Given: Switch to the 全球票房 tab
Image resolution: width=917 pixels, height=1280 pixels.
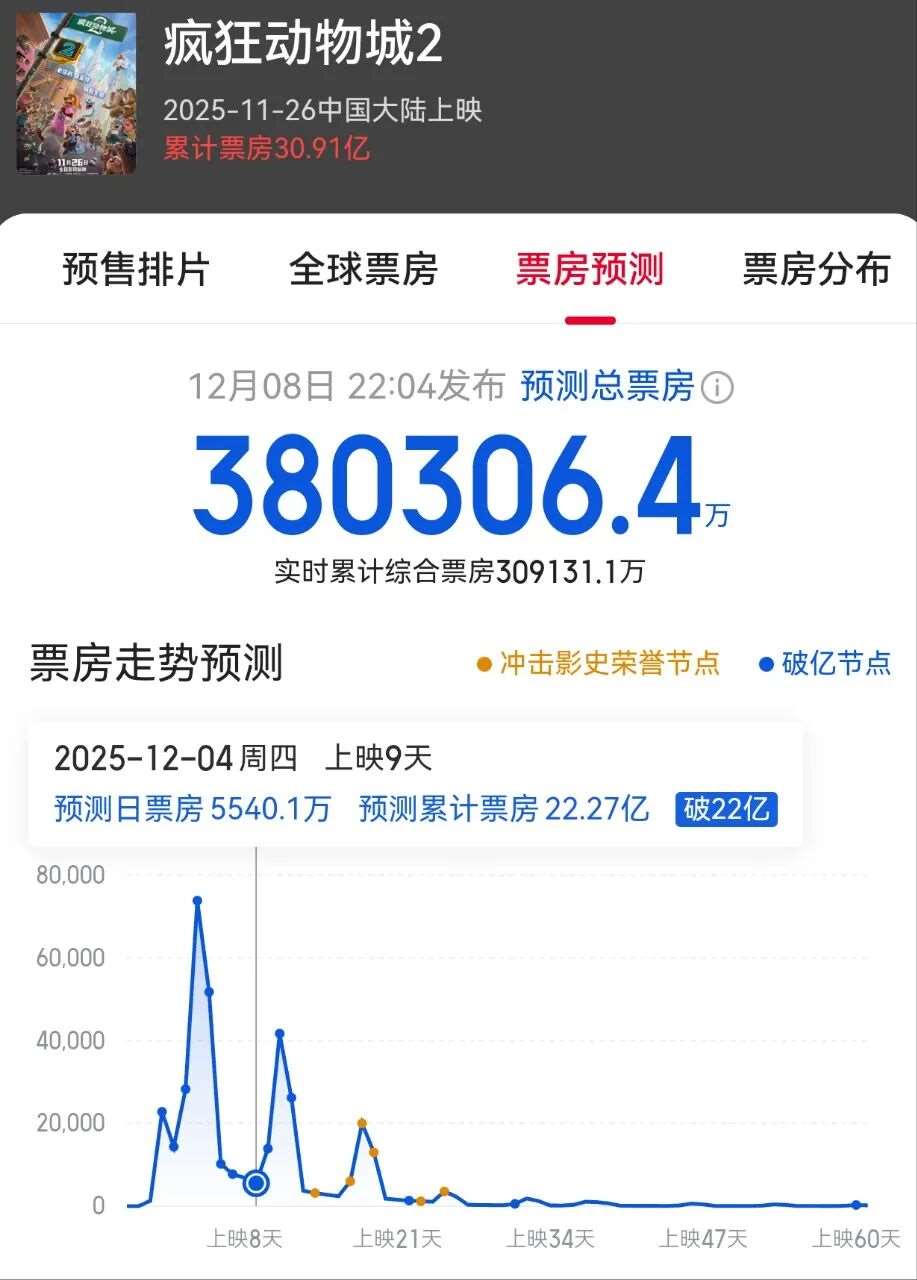Looking at the screenshot, I should [363, 269].
